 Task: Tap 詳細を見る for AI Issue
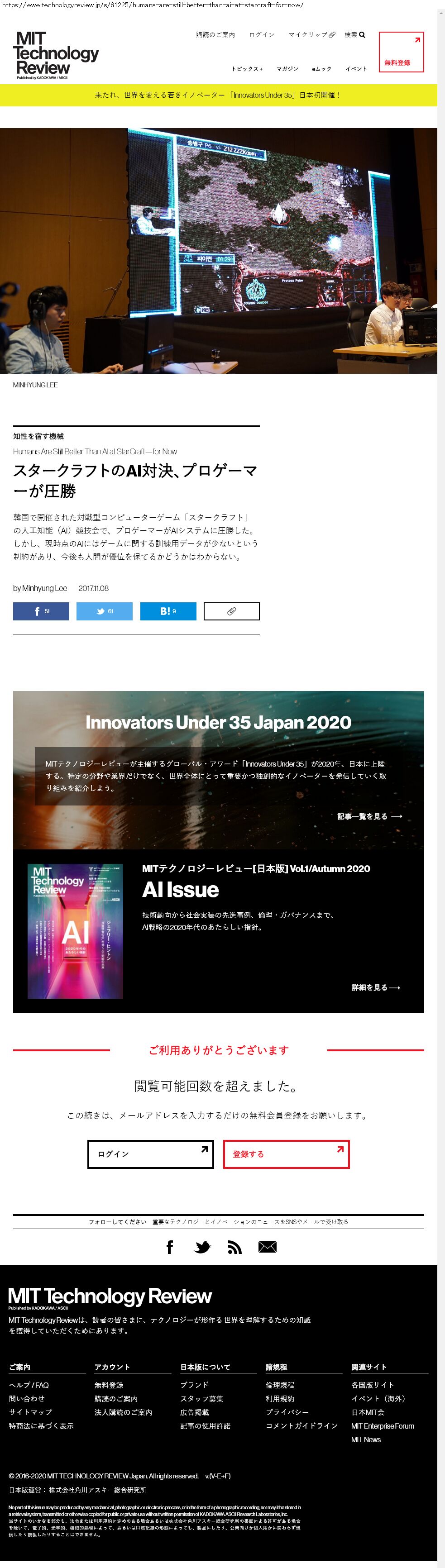point(376,987)
